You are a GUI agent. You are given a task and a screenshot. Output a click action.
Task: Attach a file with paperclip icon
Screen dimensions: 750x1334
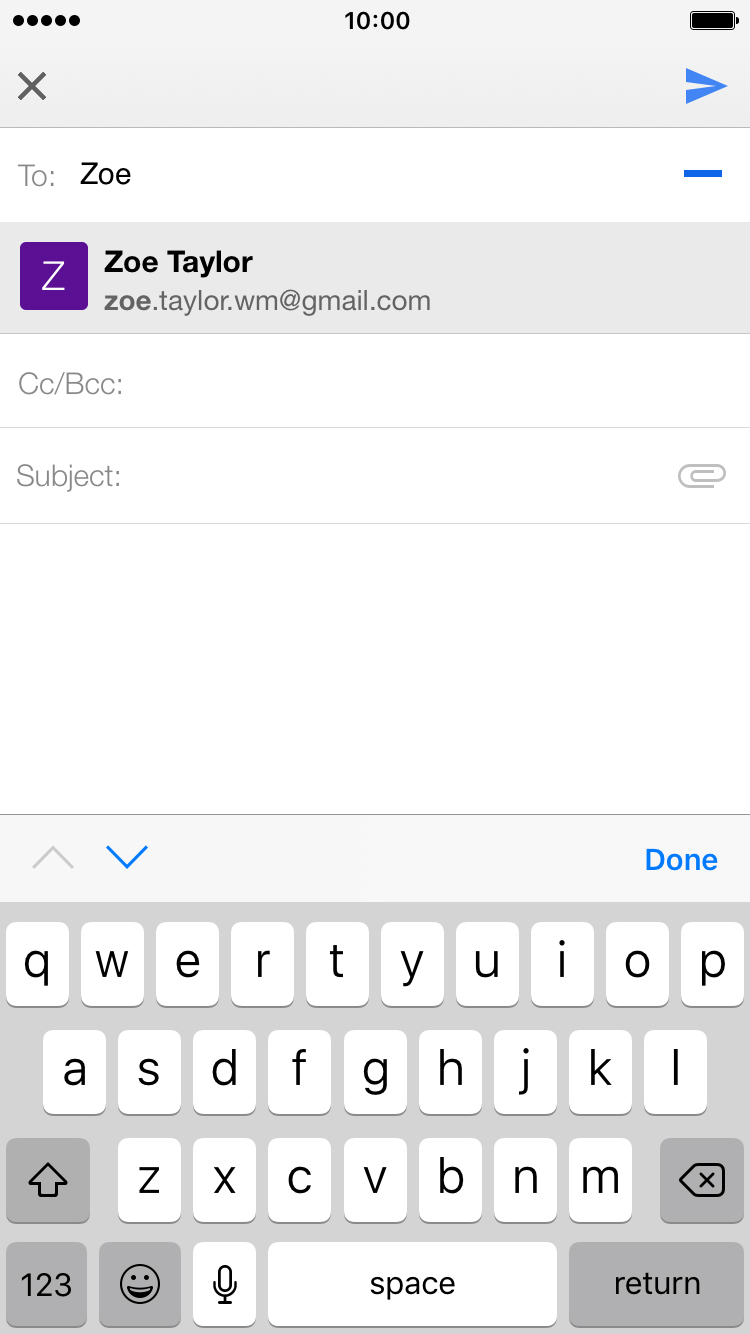tap(701, 476)
